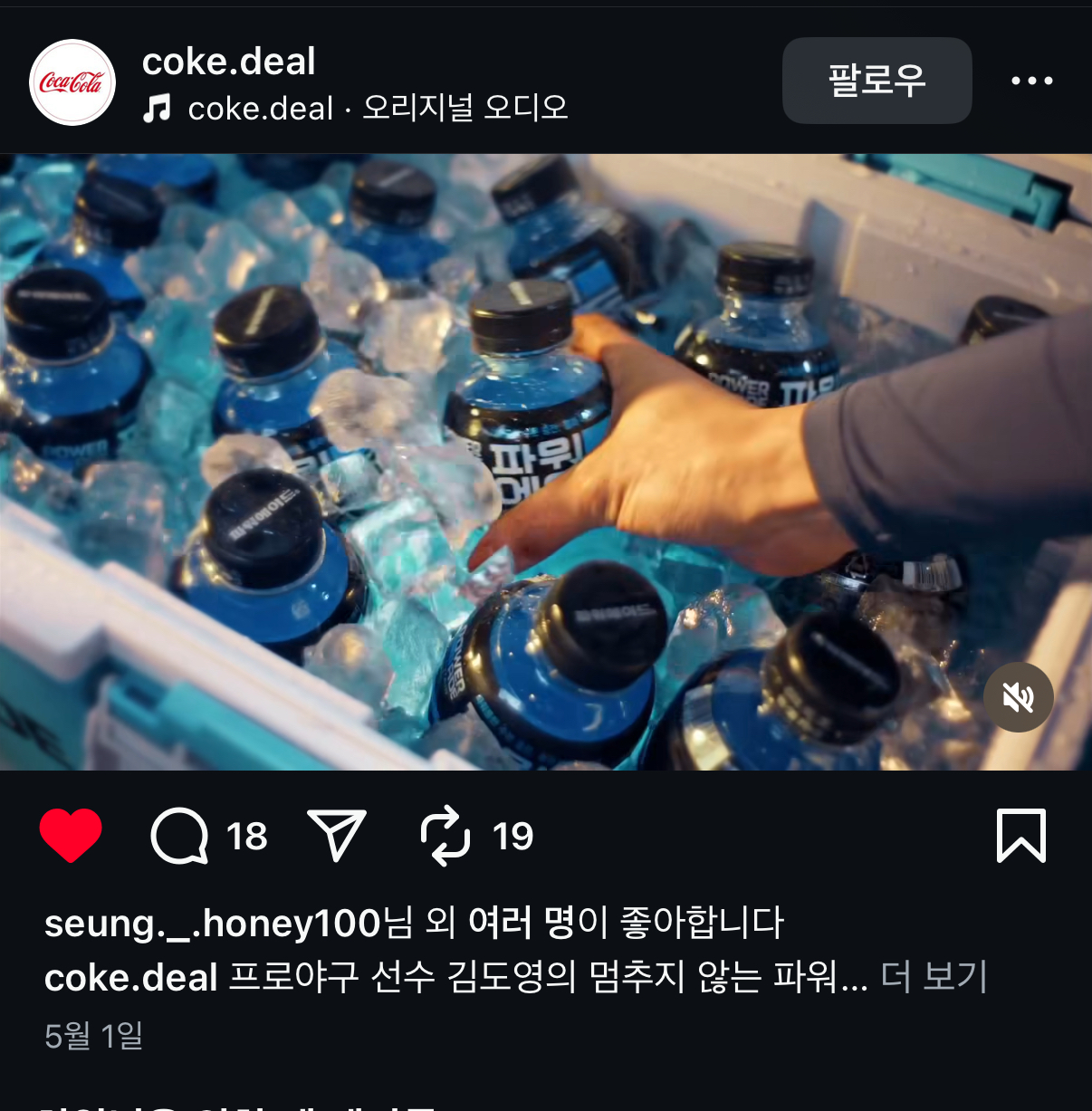Open the Powerade video post

click(x=546, y=462)
